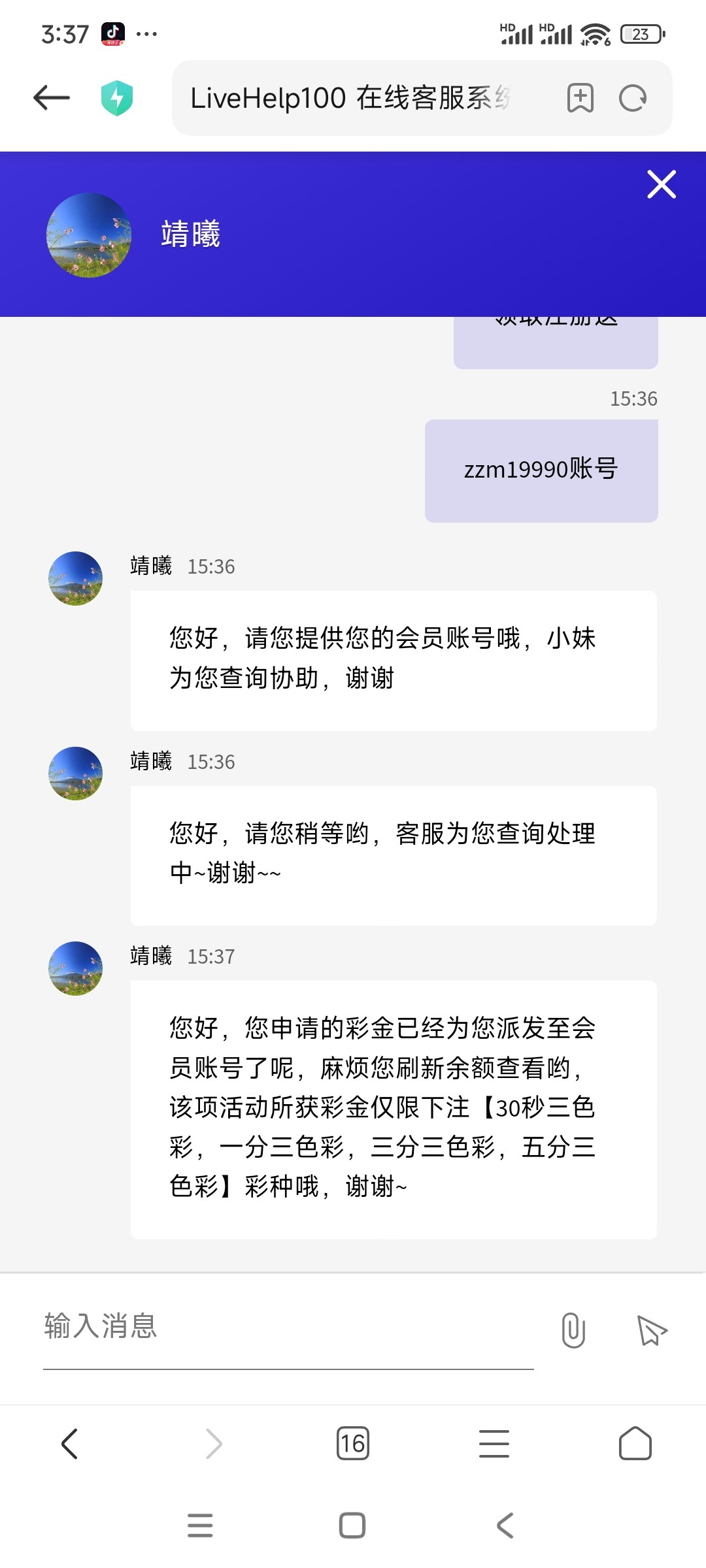
Task: Focus the 输入消息 message field
Action: 288,1328
